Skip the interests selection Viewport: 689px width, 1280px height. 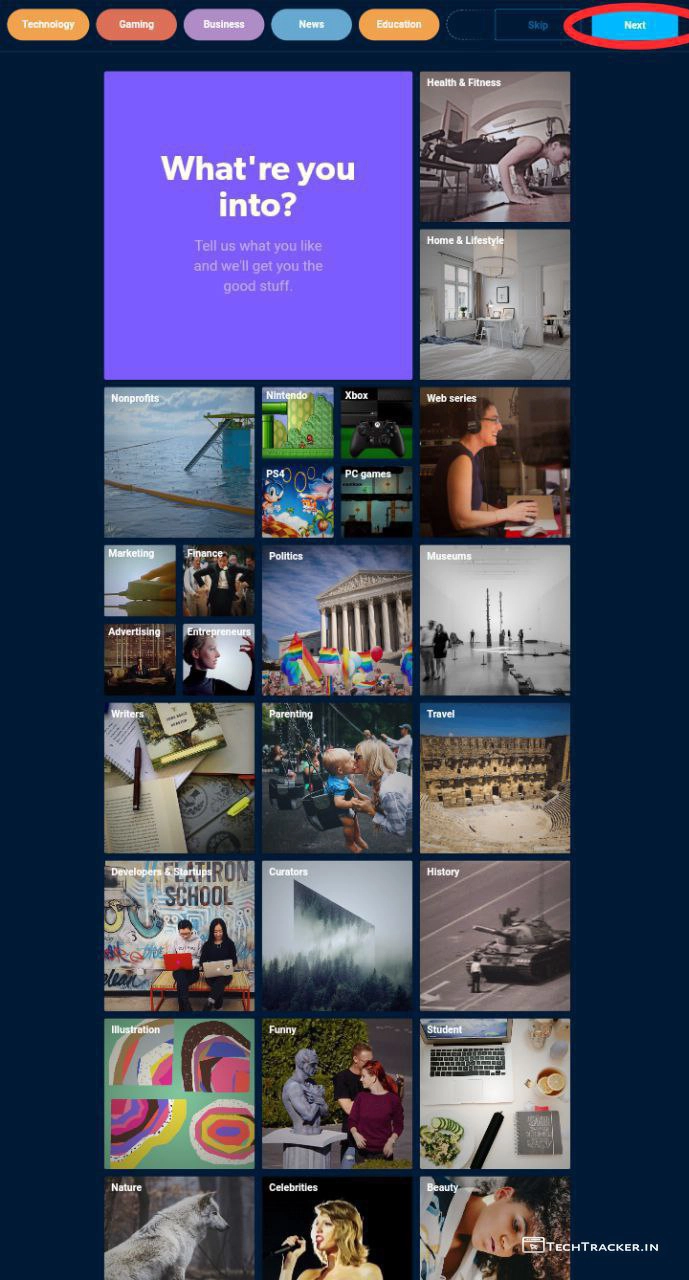click(538, 25)
